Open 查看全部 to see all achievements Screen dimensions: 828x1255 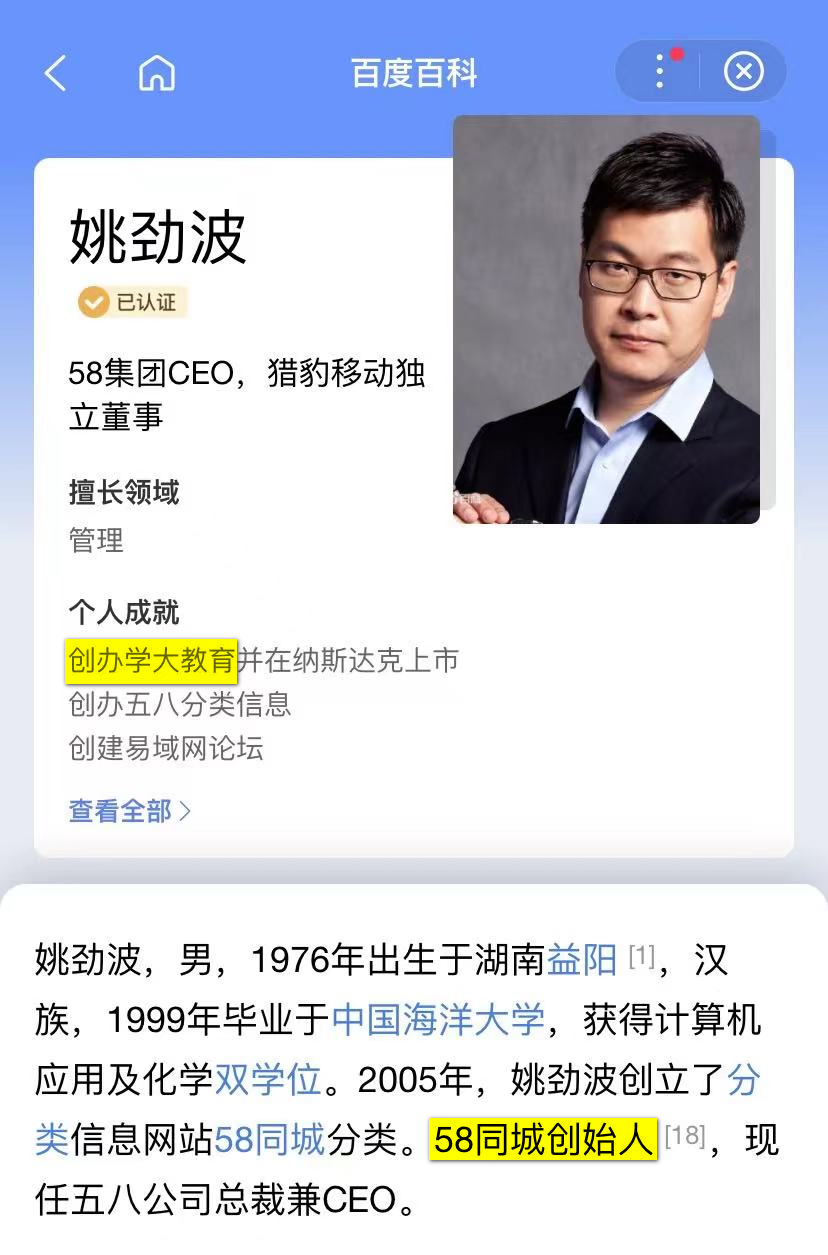pos(120,811)
